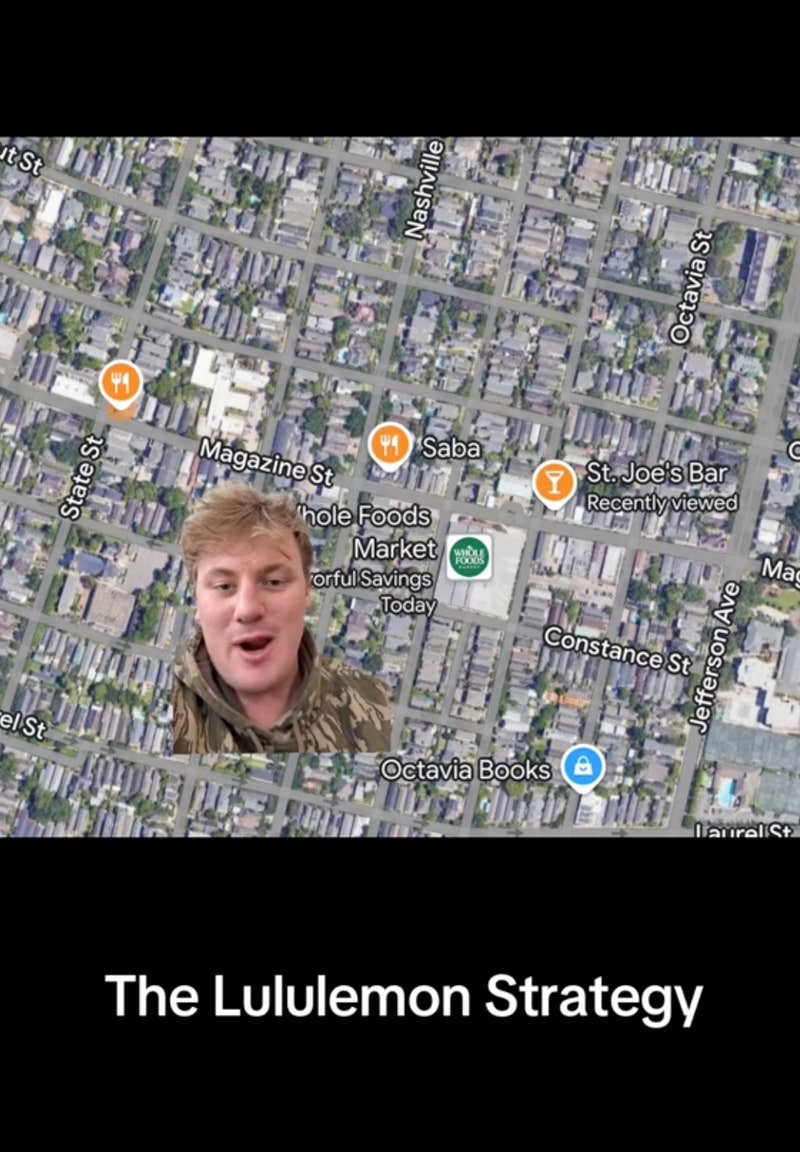Screen dimensions: 800x1152
Task: Click the Octavia Books text label
Action: (x=466, y=770)
